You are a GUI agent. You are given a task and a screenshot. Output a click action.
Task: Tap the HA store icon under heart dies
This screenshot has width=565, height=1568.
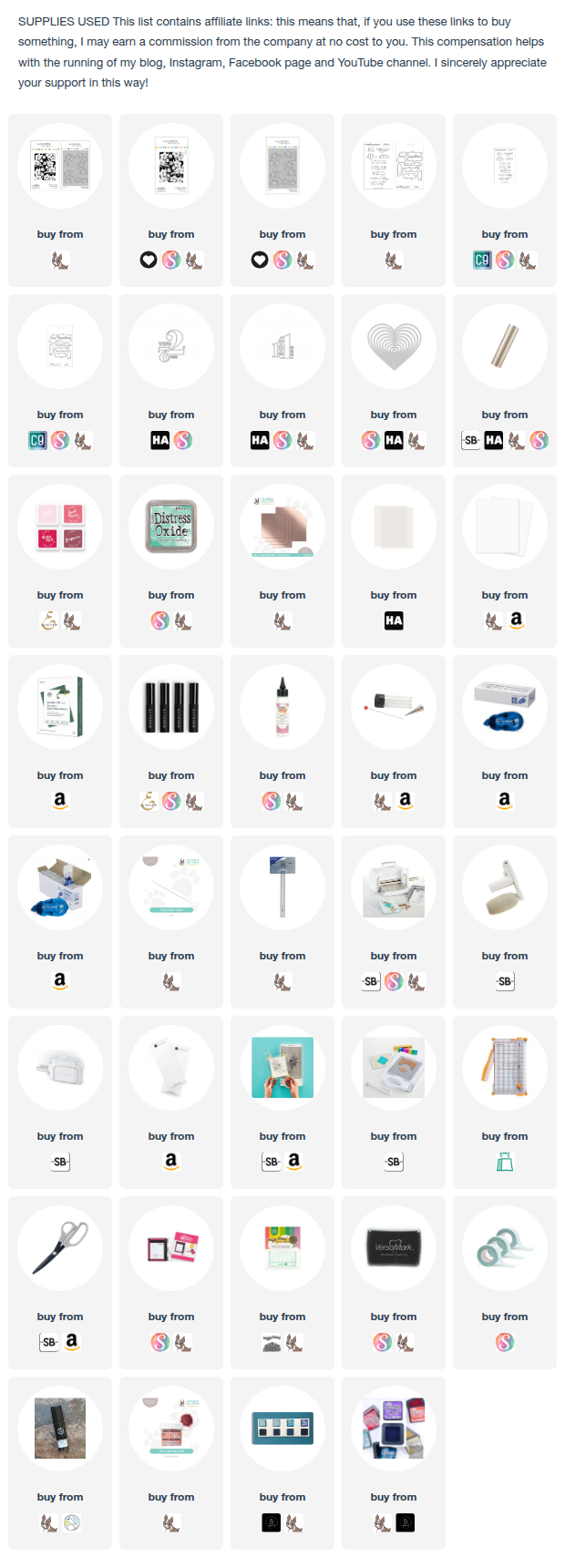coord(394,440)
